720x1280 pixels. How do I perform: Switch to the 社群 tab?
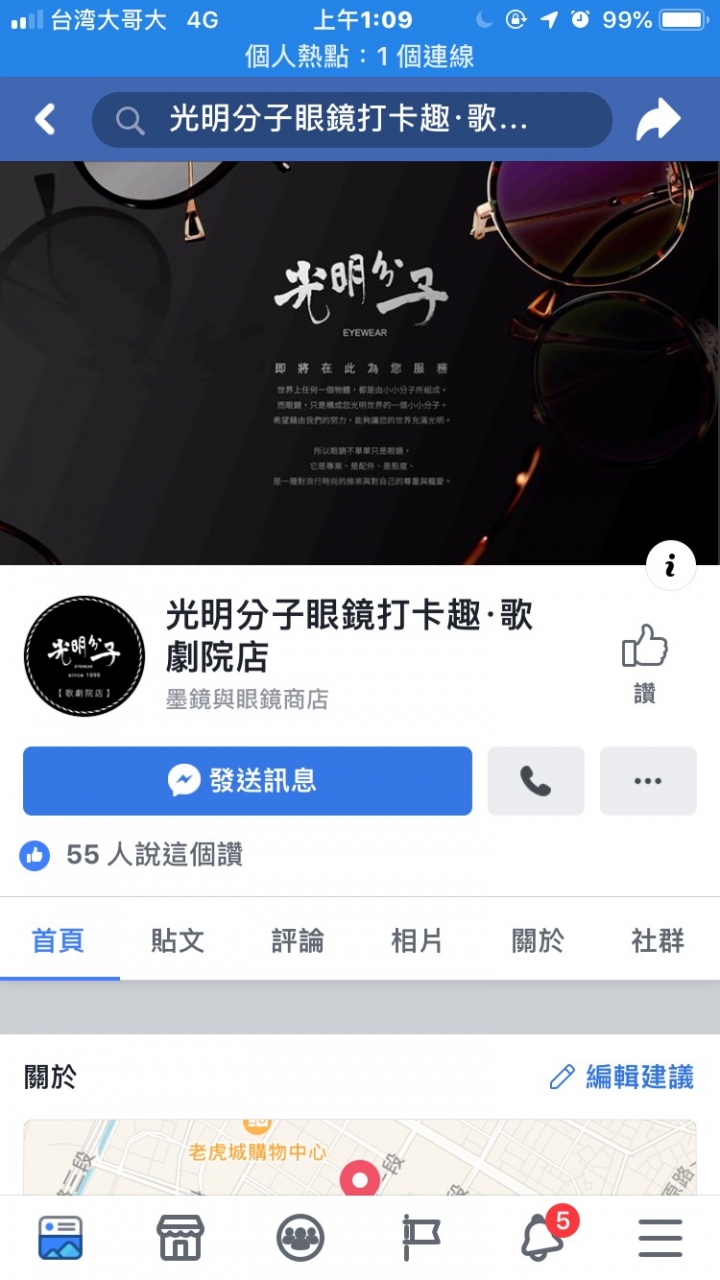coord(658,940)
